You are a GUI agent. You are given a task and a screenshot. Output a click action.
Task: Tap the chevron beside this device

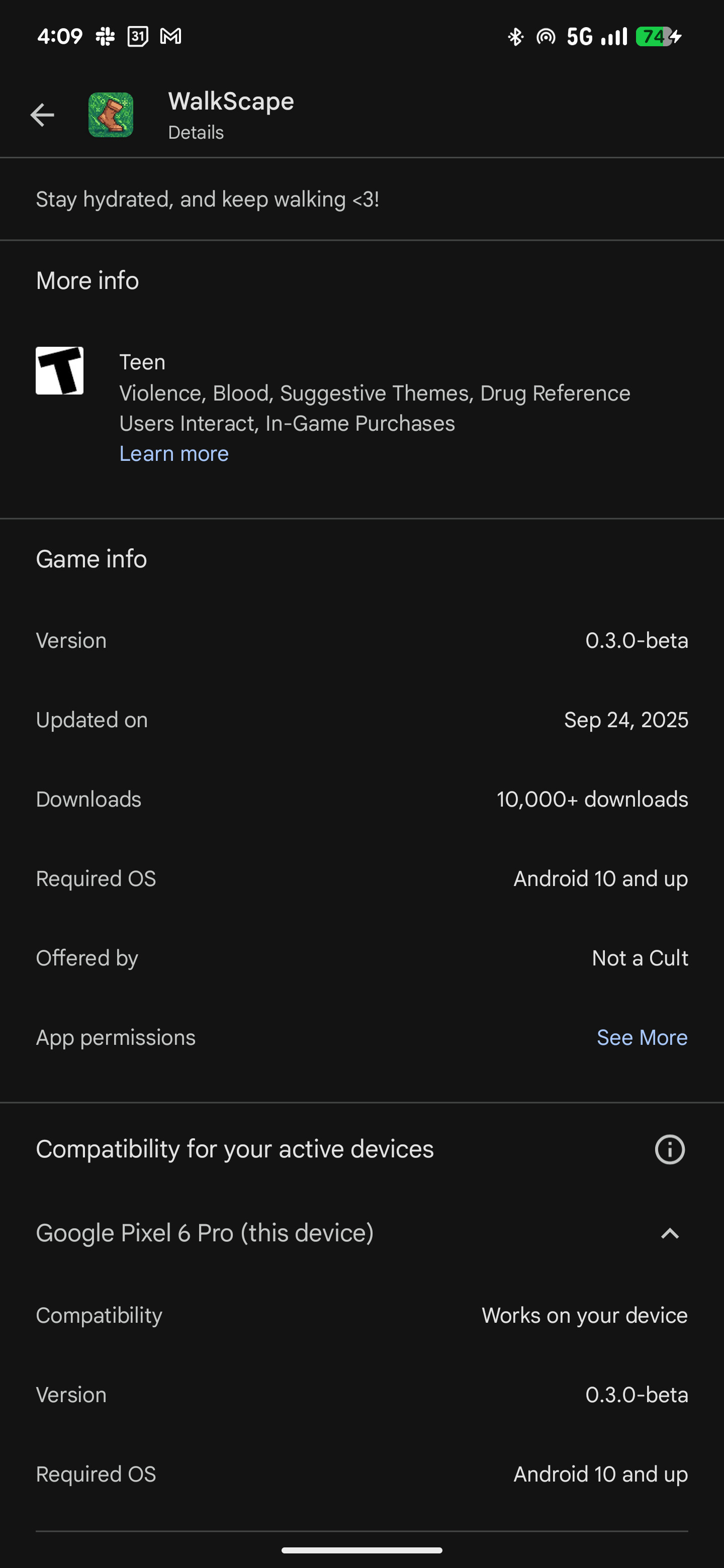[670, 1233]
